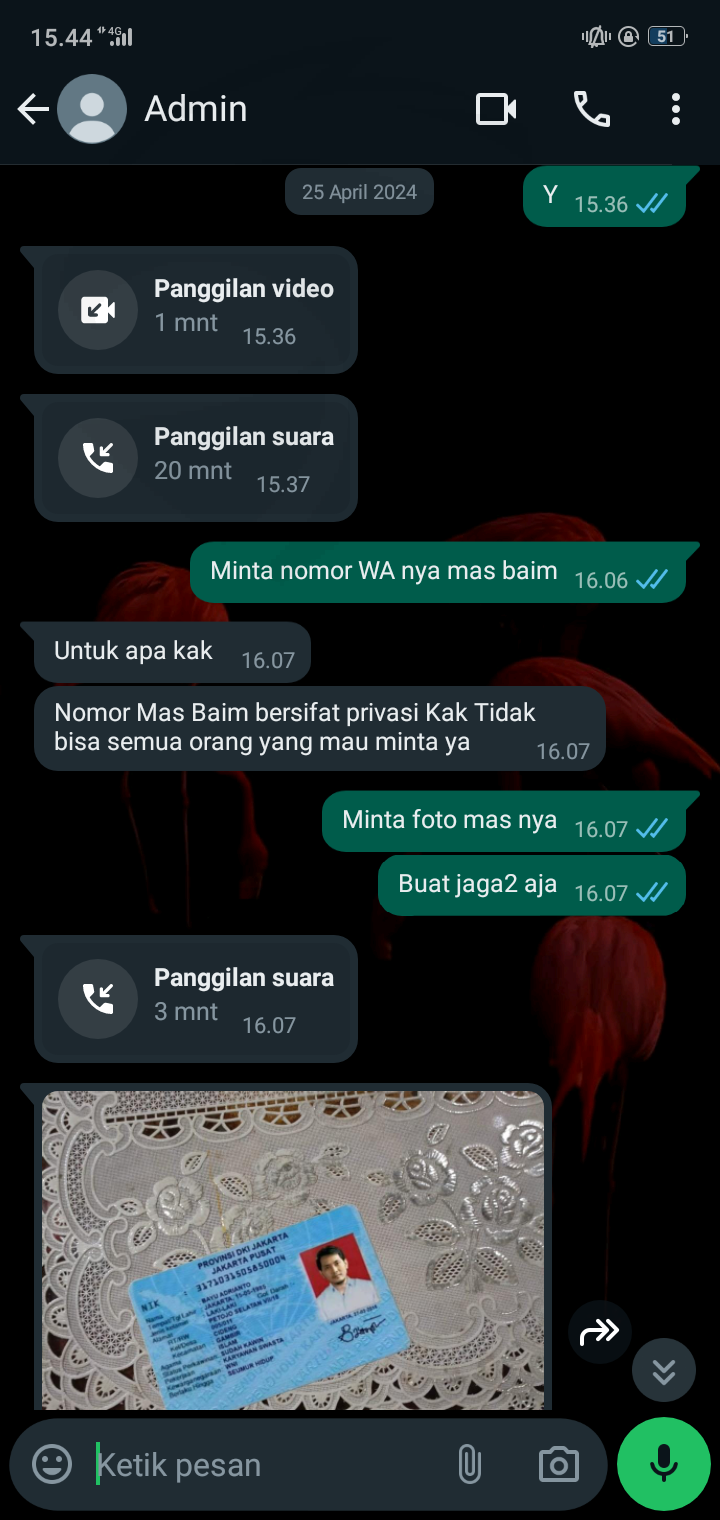Open the emoji picker
The image size is (720, 1520).
pyautogui.click(x=52, y=1465)
